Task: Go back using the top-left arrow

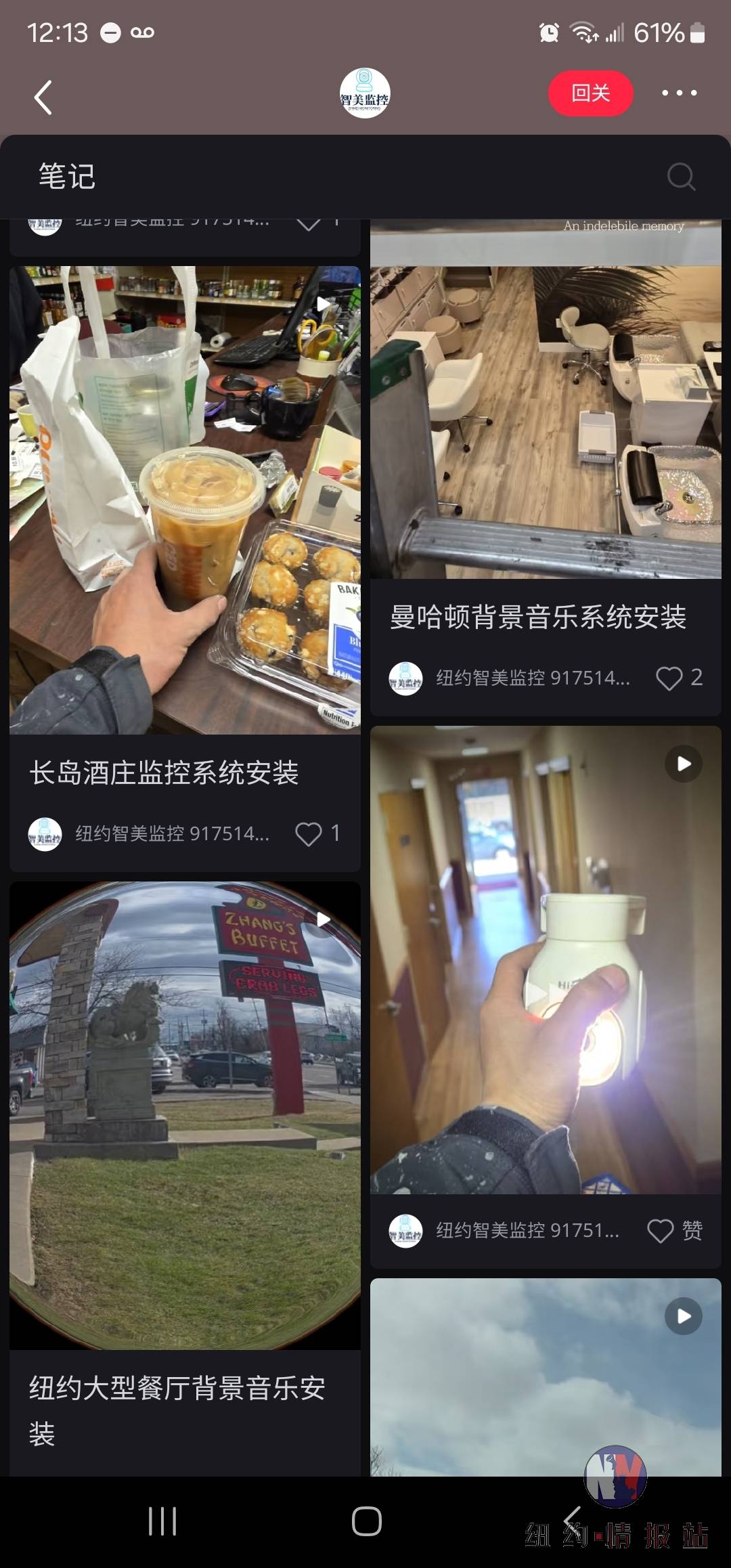Action: pyautogui.click(x=43, y=97)
